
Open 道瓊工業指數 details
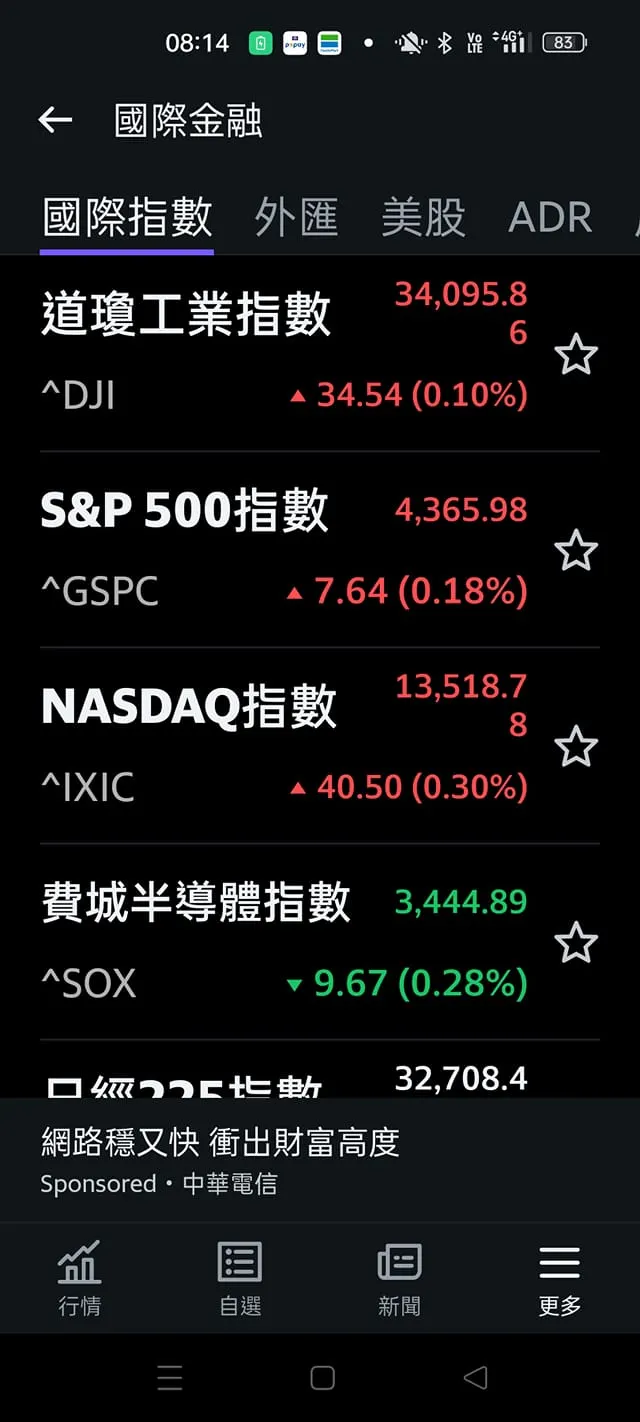[186, 316]
